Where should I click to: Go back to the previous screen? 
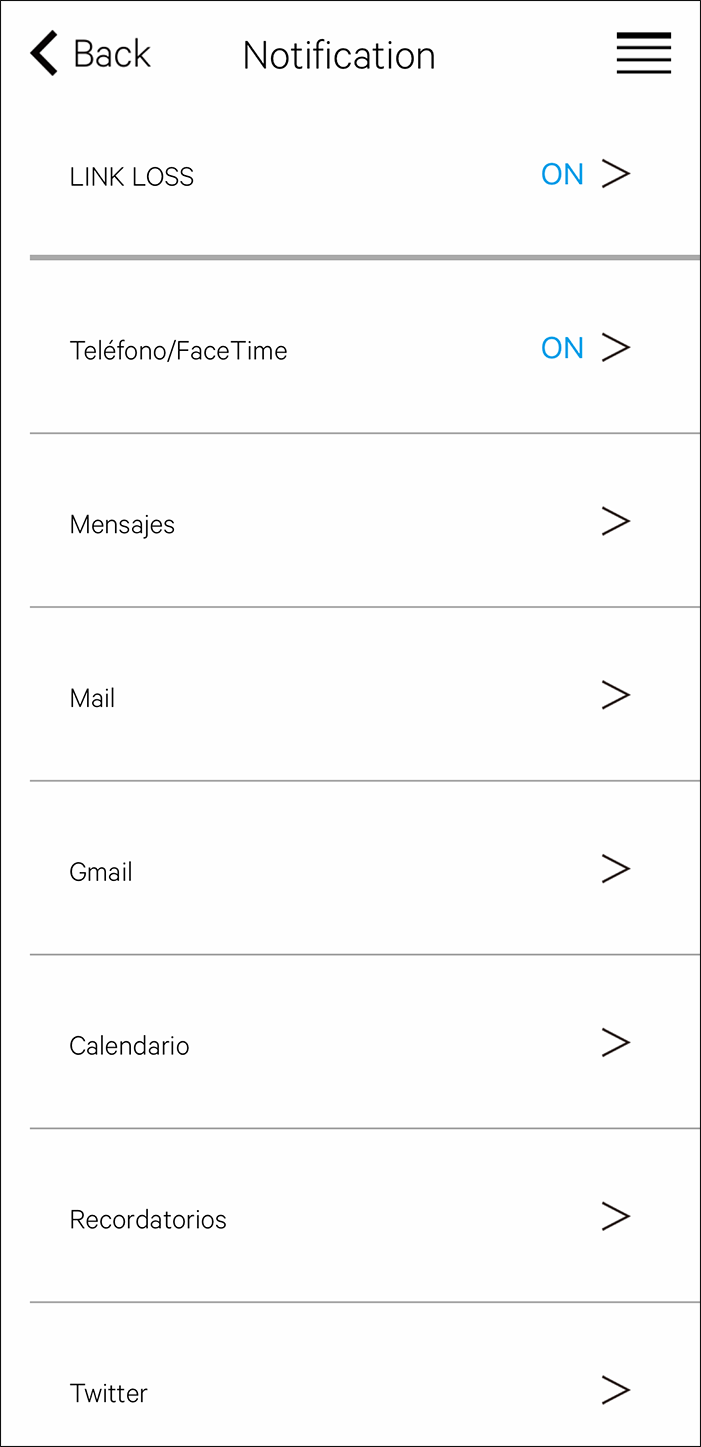pyautogui.click(x=90, y=54)
